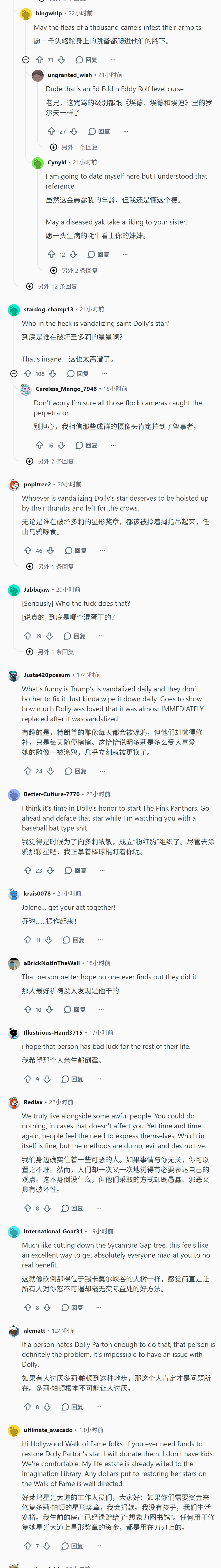Expand 另外 12 条回复 under bingwhip
The width and height of the screenshot is (221, 1568).
point(52,286)
